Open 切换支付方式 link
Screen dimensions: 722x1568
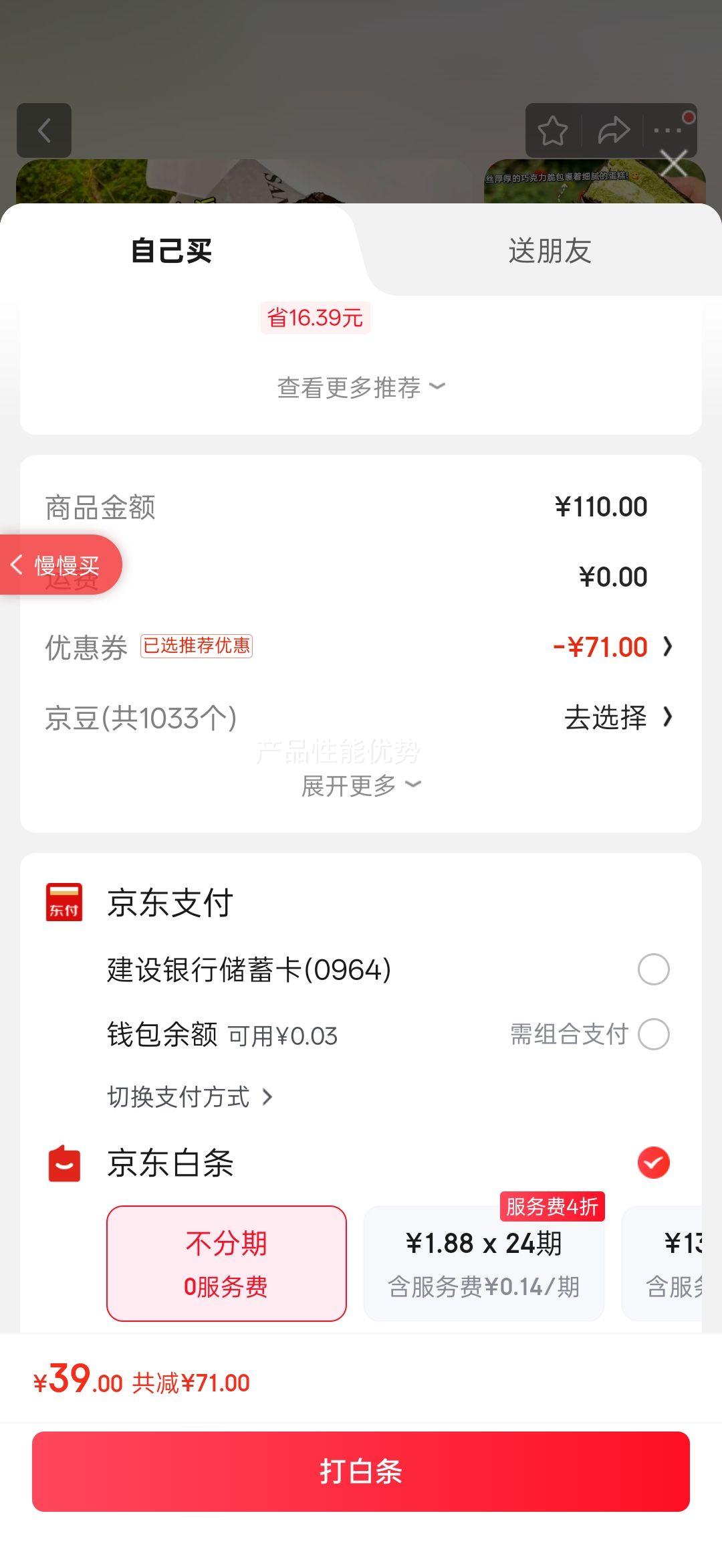[x=190, y=1097]
